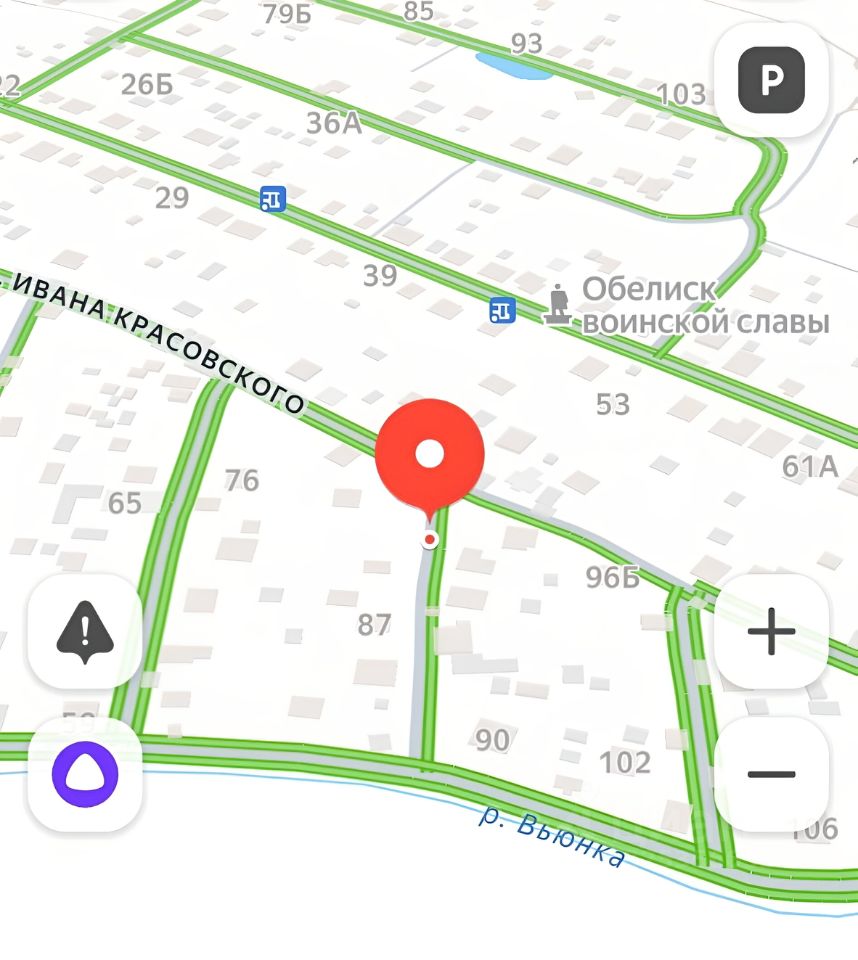Open the Alice voice assistant
This screenshot has height=960, width=858.
[x=85, y=774]
